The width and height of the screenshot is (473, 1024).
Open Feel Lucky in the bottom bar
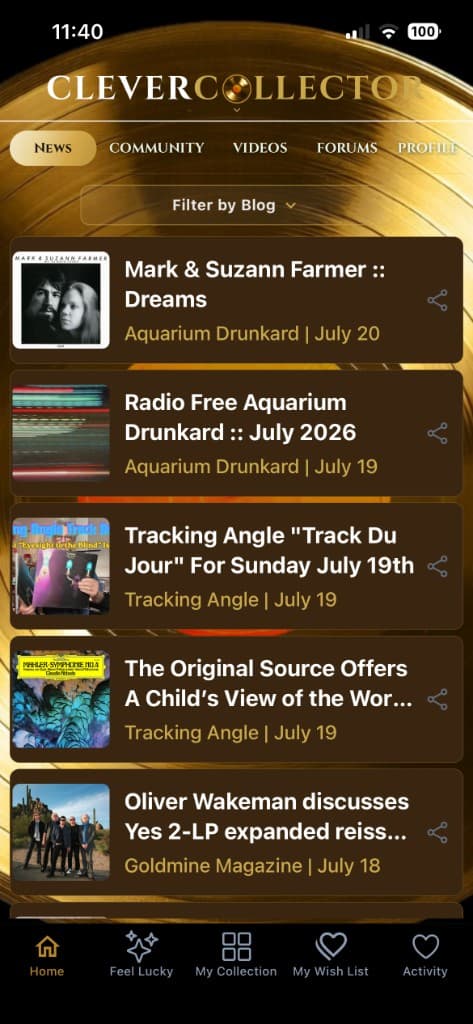(142, 954)
